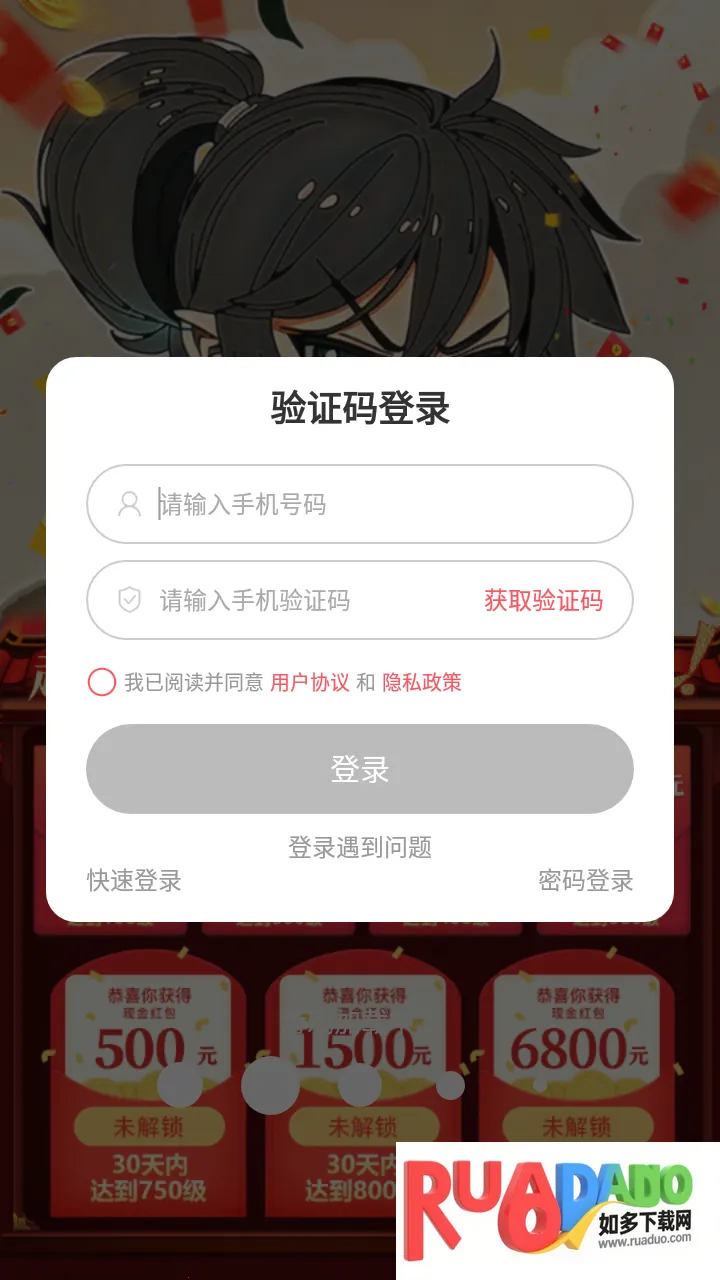Focus the SMS verification code field
The height and width of the screenshot is (1280, 720).
point(300,600)
